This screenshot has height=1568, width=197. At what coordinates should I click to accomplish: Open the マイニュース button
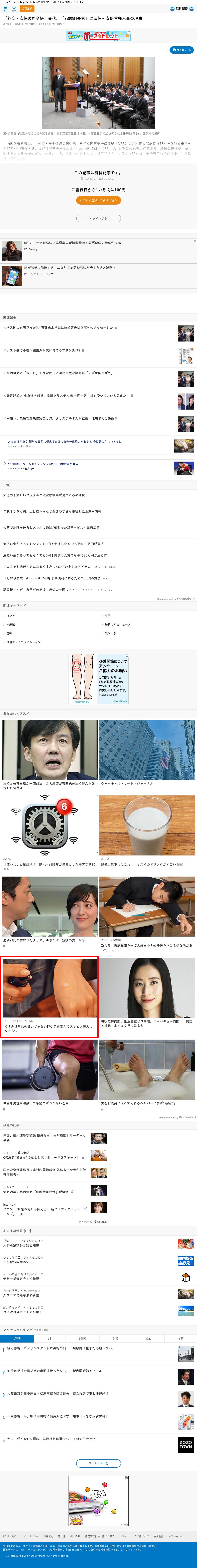[x=181, y=50]
